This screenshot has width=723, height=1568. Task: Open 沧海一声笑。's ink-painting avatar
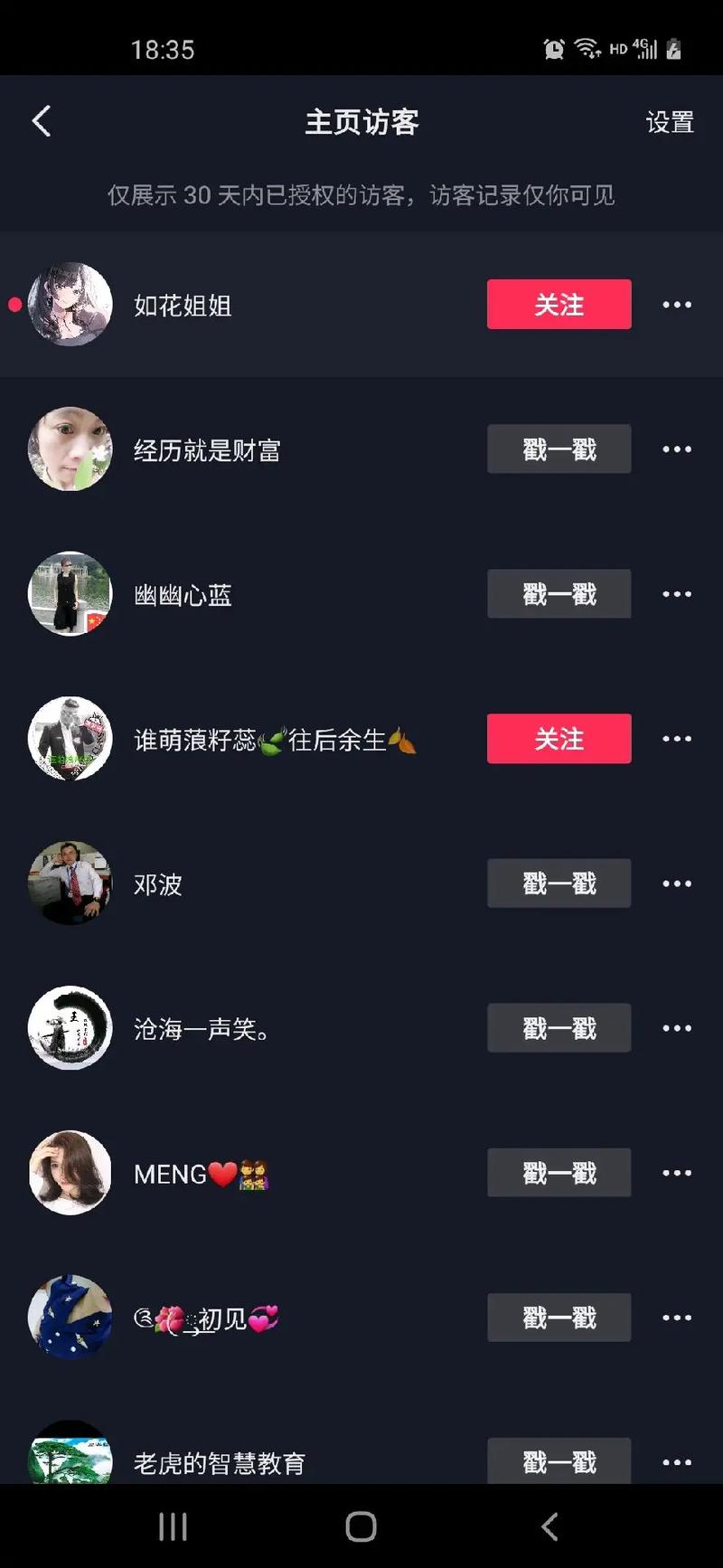(70, 1028)
